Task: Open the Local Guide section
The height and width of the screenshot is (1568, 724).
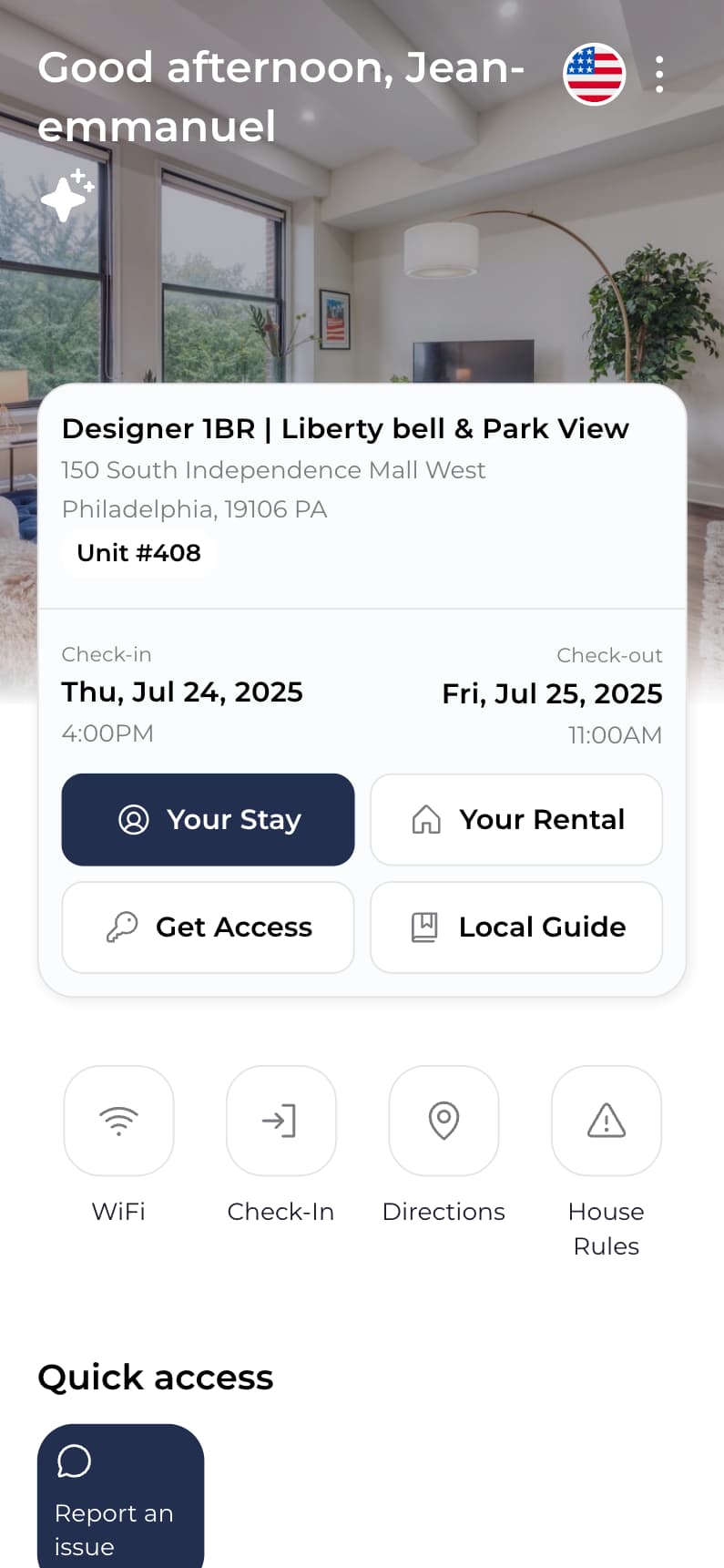Action: pyautogui.click(x=516, y=927)
